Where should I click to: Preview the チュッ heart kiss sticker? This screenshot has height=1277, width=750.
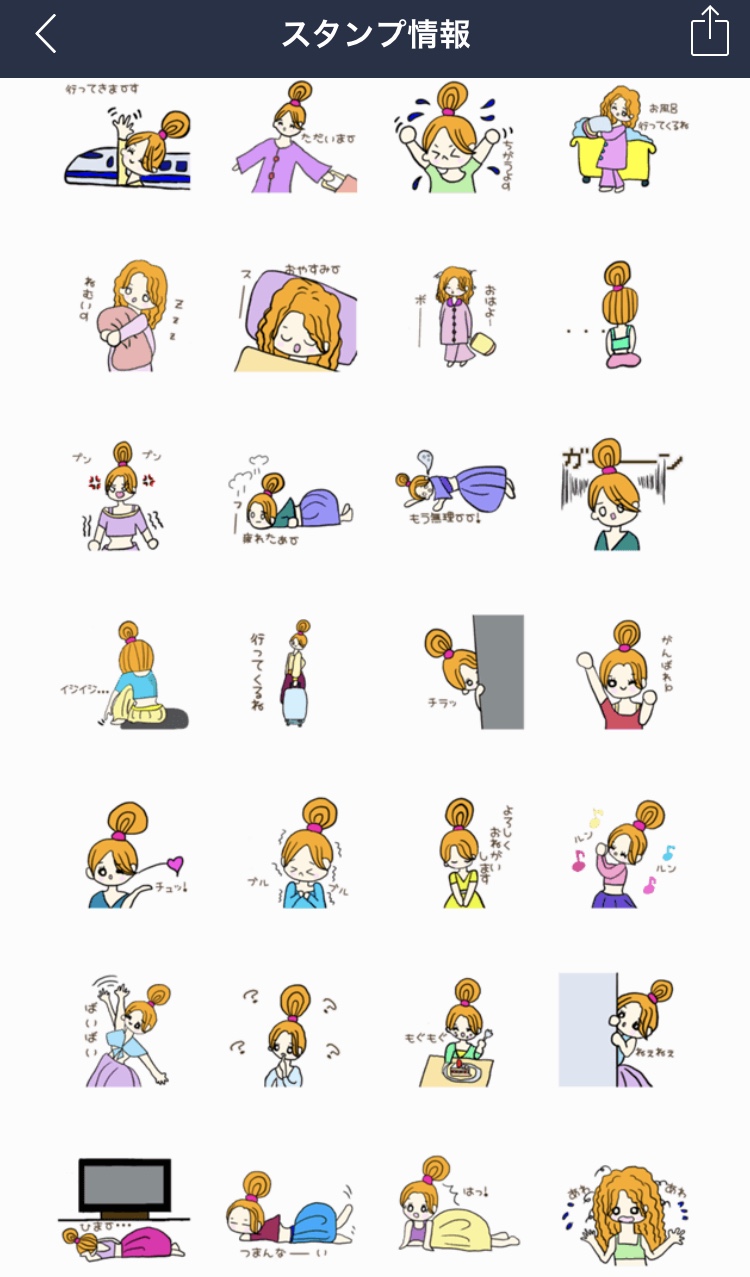click(x=135, y=855)
